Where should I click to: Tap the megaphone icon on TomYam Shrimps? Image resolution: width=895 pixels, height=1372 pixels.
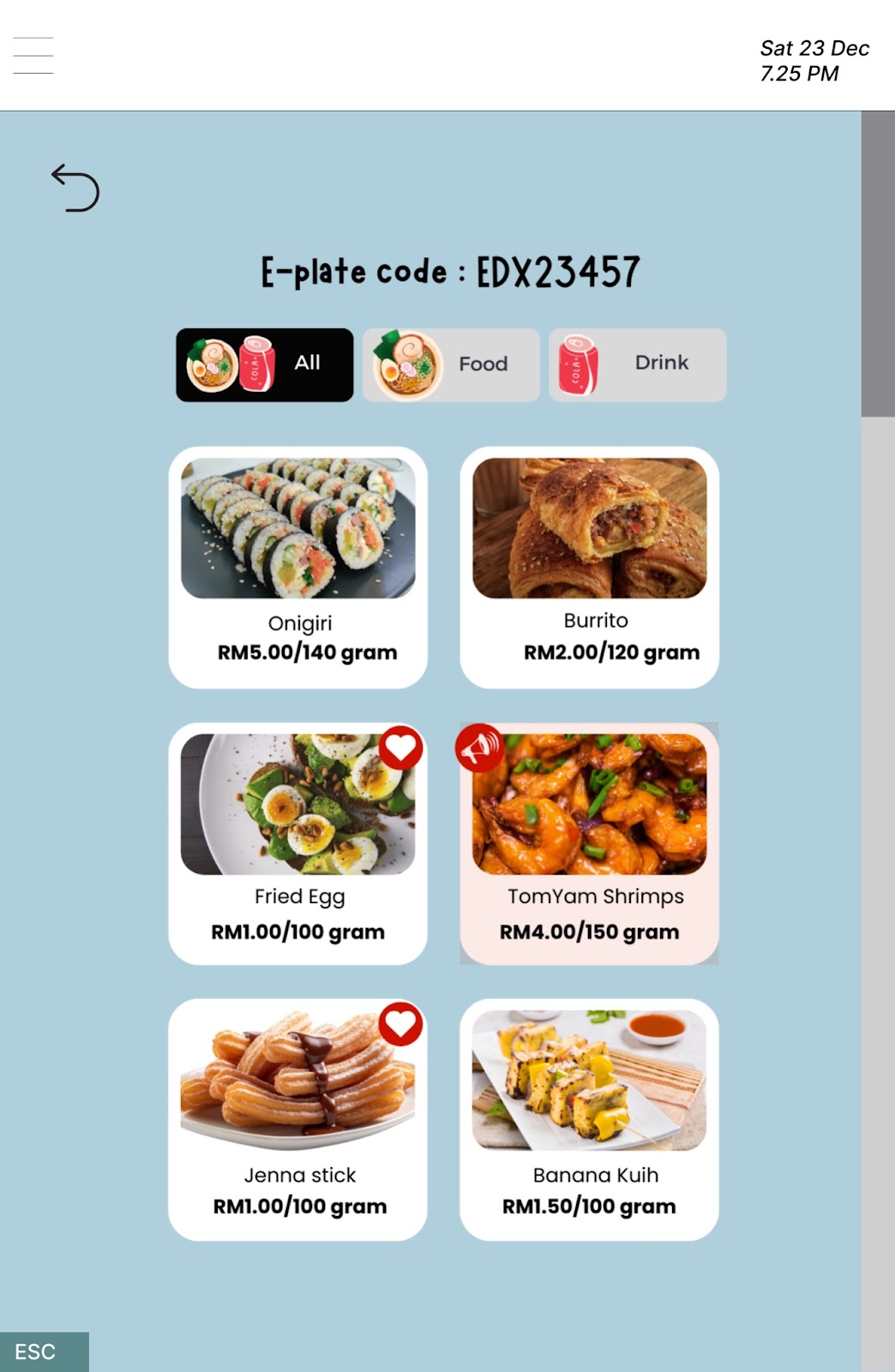pos(478,748)
